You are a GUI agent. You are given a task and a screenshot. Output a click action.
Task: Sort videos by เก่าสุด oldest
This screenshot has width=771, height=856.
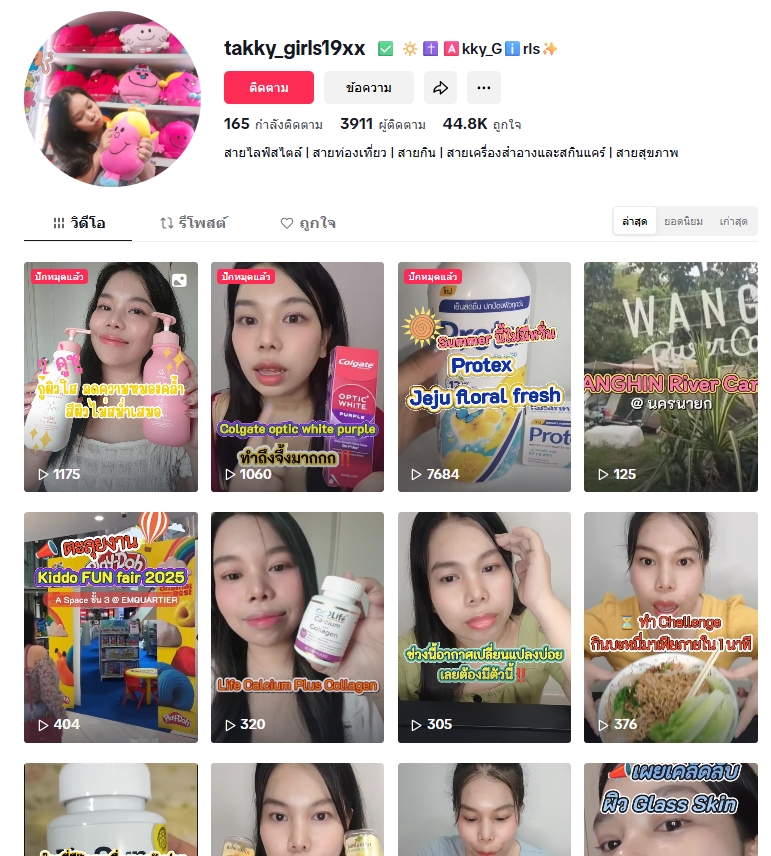tap(733, 221)
